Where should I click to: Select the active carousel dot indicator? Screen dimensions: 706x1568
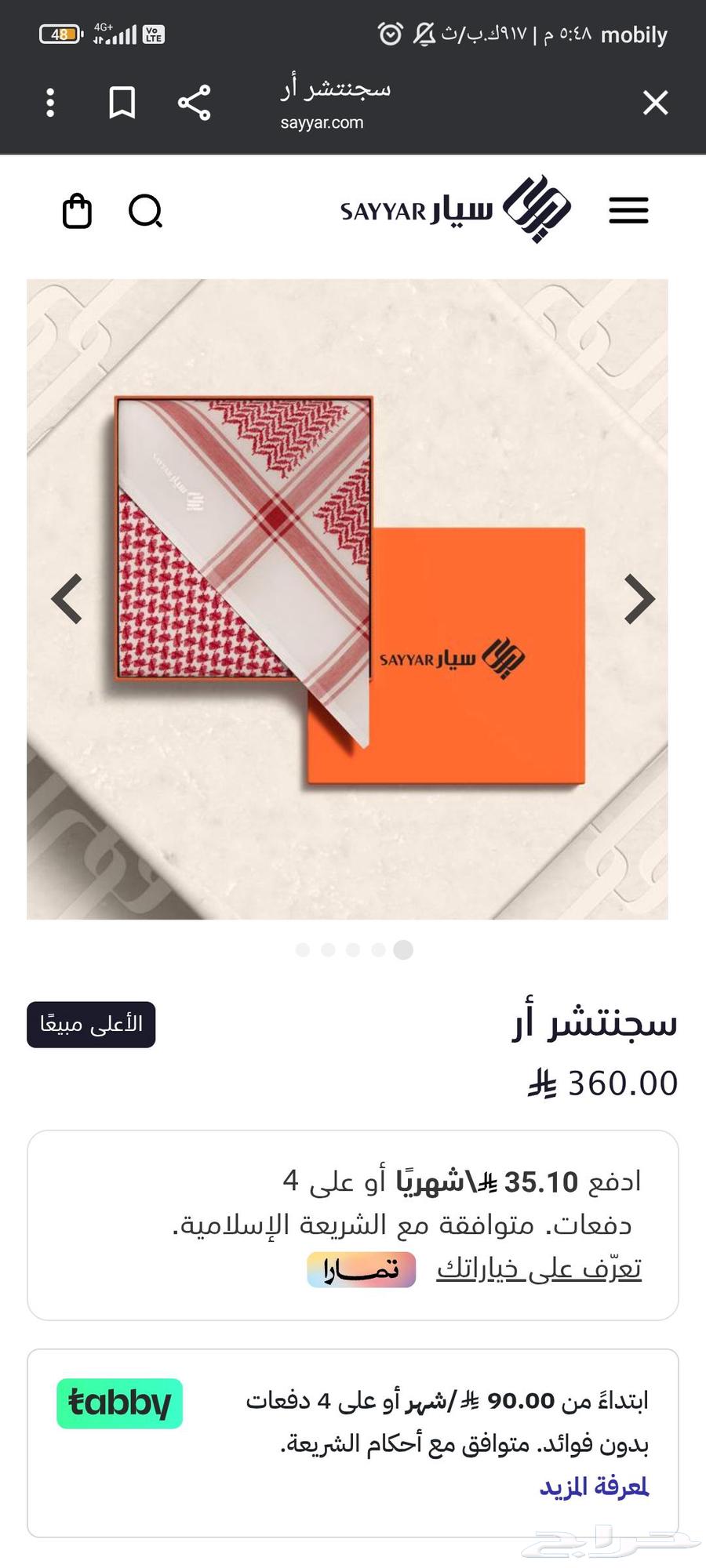click(x=403, y=949)
